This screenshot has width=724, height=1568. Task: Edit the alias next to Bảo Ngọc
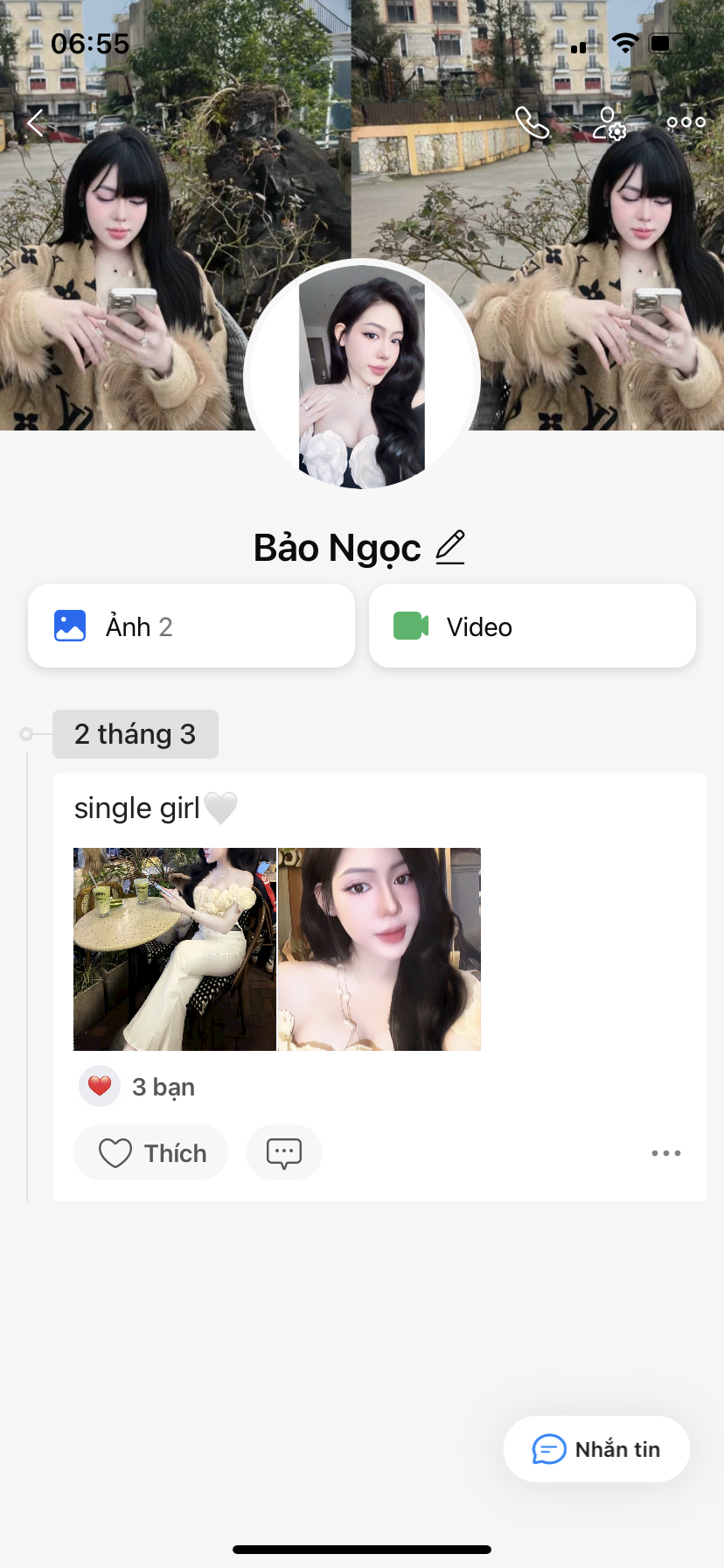(450, 548)
